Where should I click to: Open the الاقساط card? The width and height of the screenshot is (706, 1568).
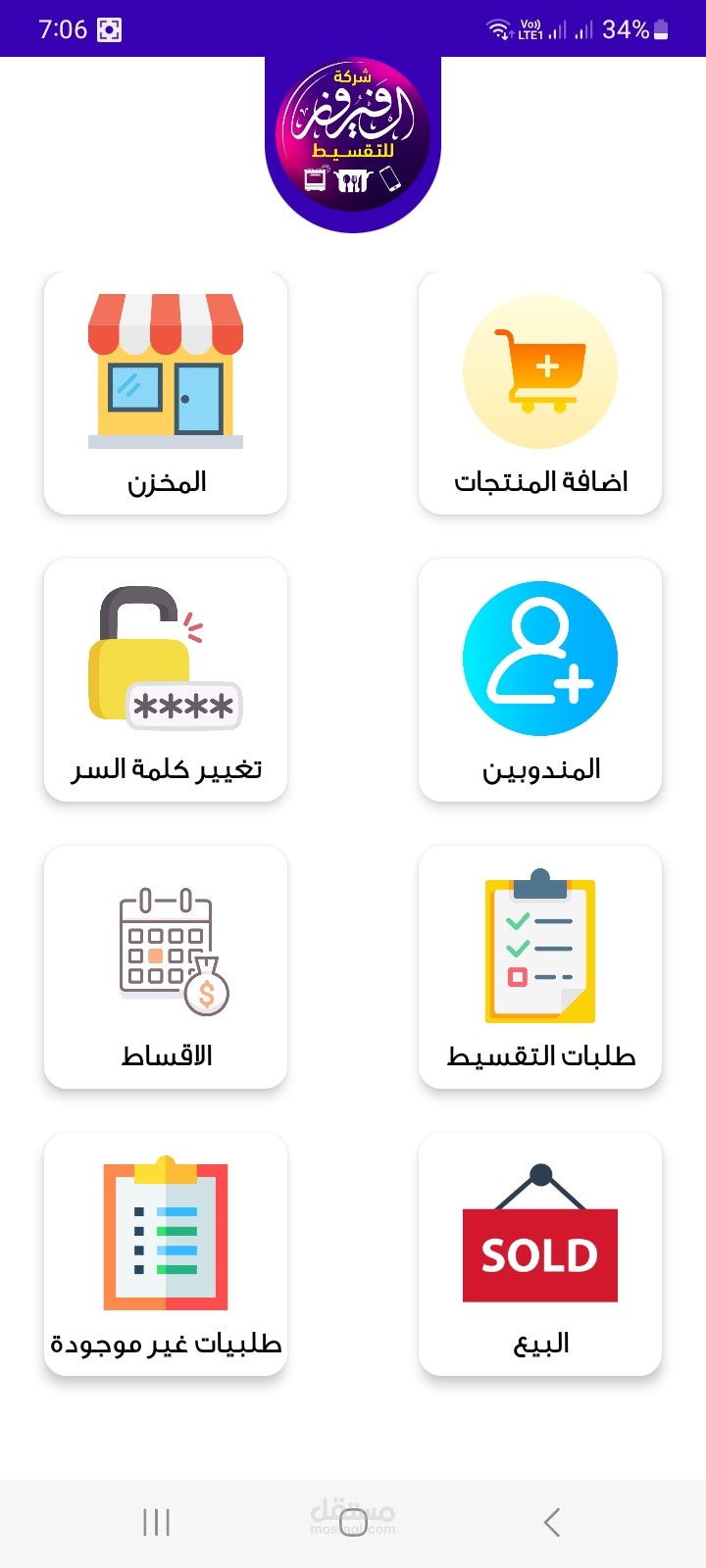pos(165,967)
